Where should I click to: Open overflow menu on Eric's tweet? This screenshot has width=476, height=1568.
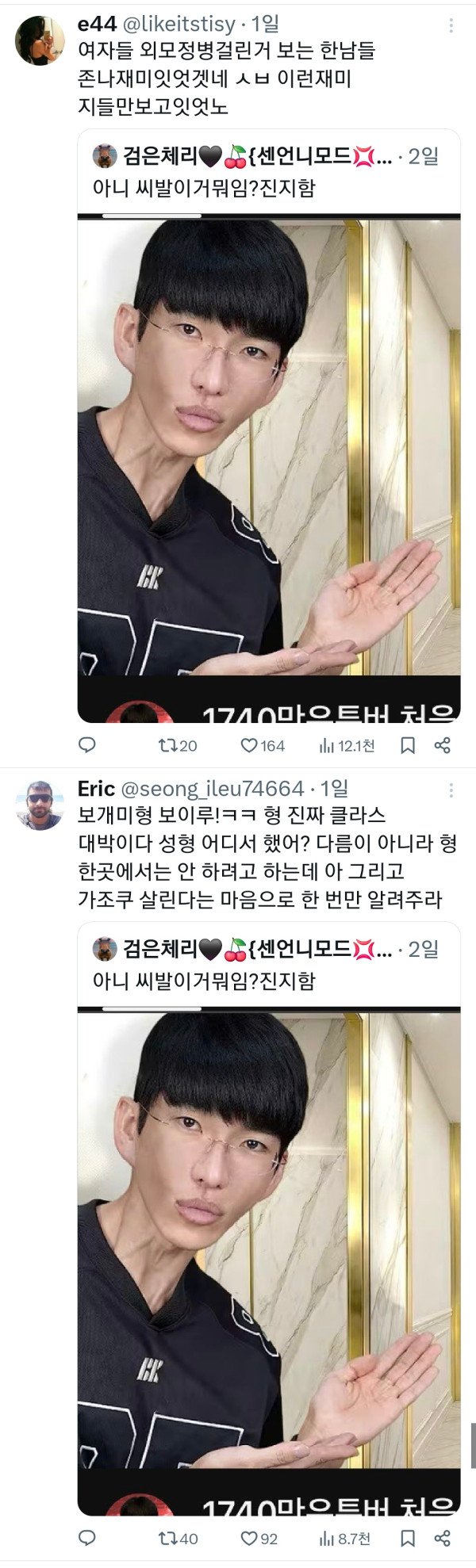[x=451, y=790]
